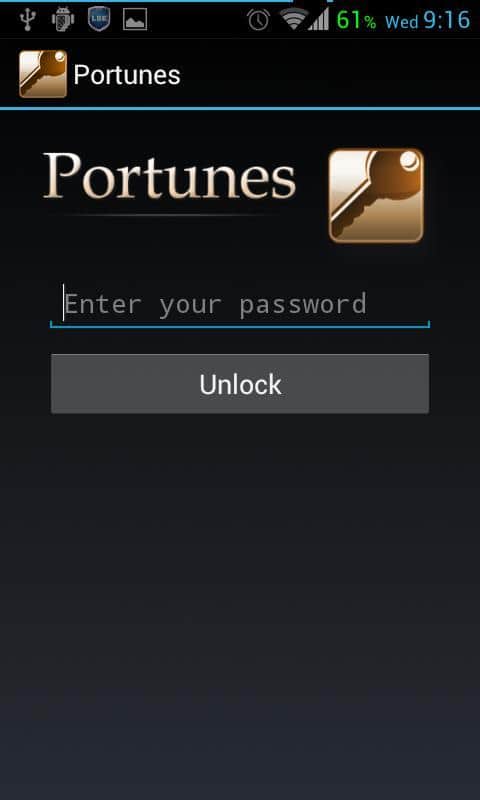480x800 pixels.
Task: Tap the Unlock button
Action: pos(240,384)
